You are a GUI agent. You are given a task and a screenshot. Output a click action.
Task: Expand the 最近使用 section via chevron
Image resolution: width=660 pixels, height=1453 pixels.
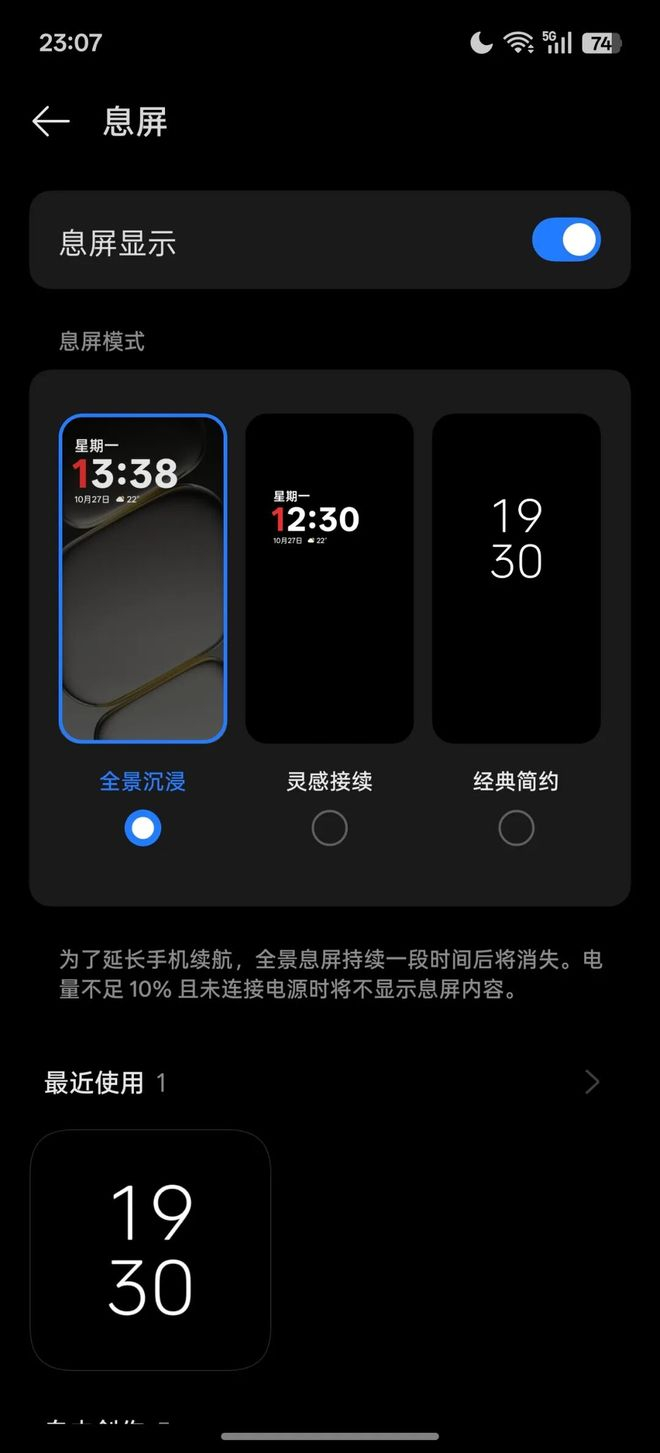click(x=592, y=1082)
